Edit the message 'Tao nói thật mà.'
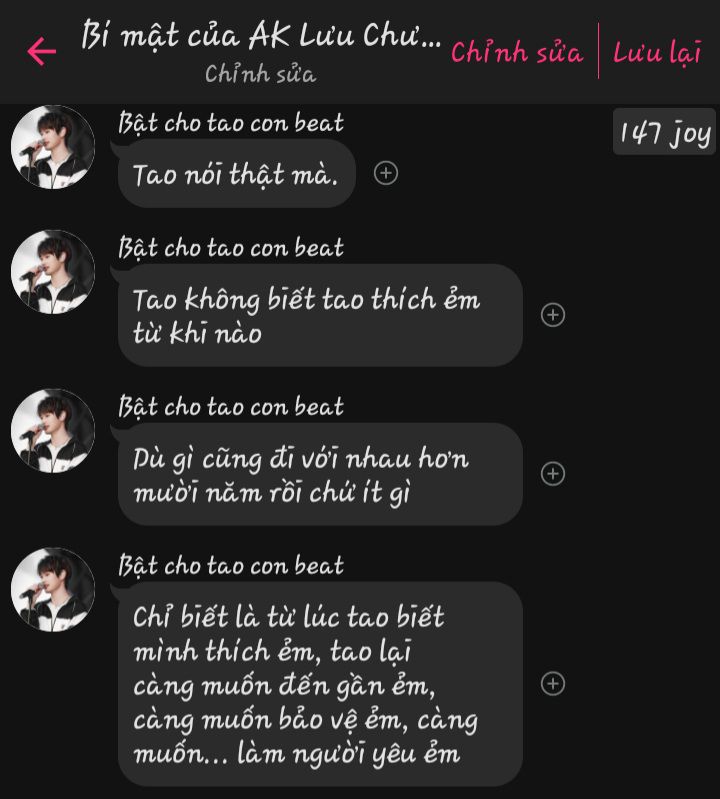Image resolution: width=720 pixels, height=799 pixels. [236, 174]
